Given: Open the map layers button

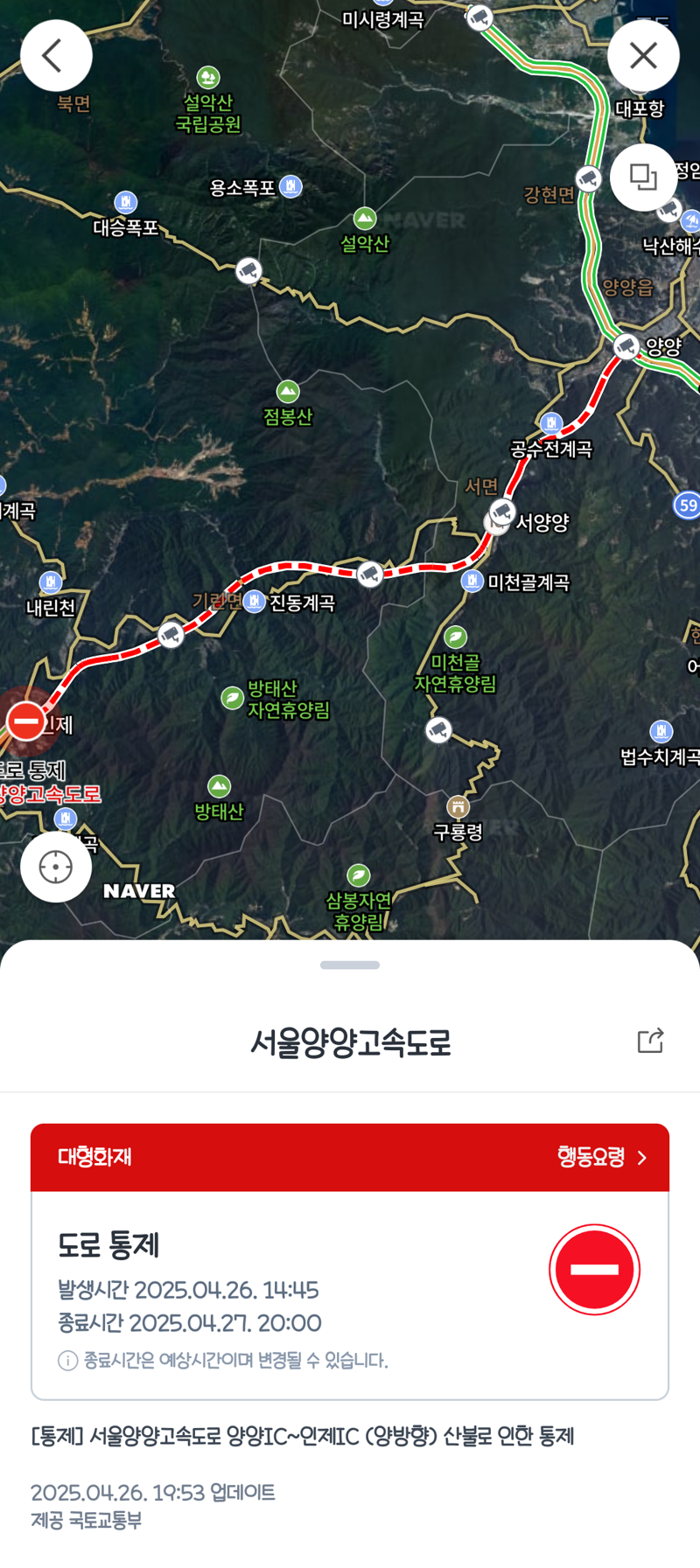Looking at the screenshot, I should pos(643,178).
